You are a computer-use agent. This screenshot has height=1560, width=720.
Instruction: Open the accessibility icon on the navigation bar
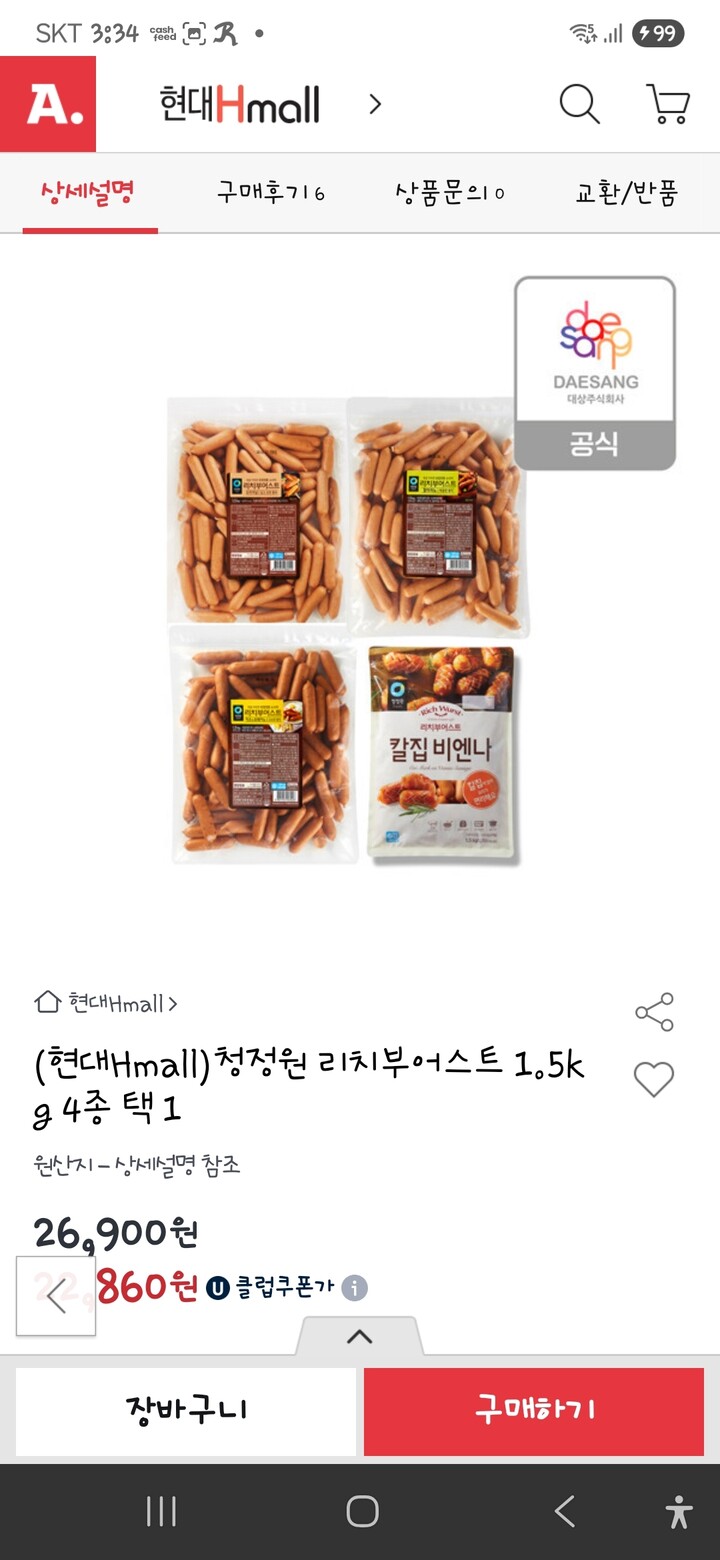[x=678, y=1512]
